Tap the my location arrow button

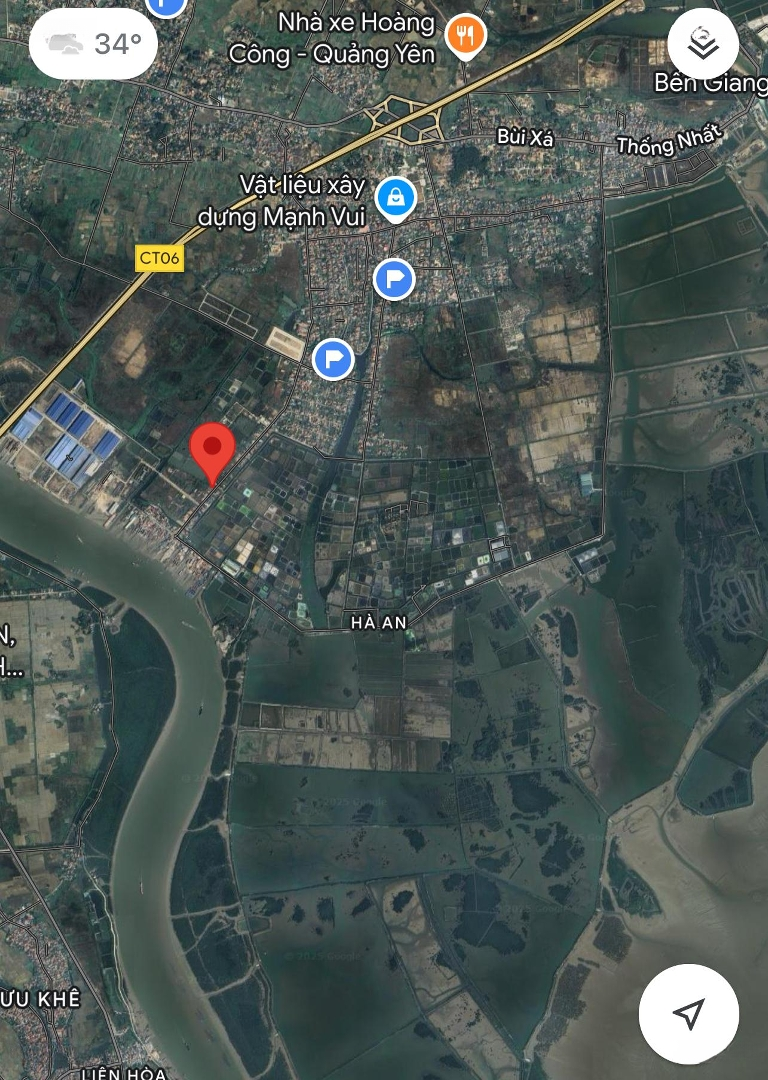[x=688, y=1014]
